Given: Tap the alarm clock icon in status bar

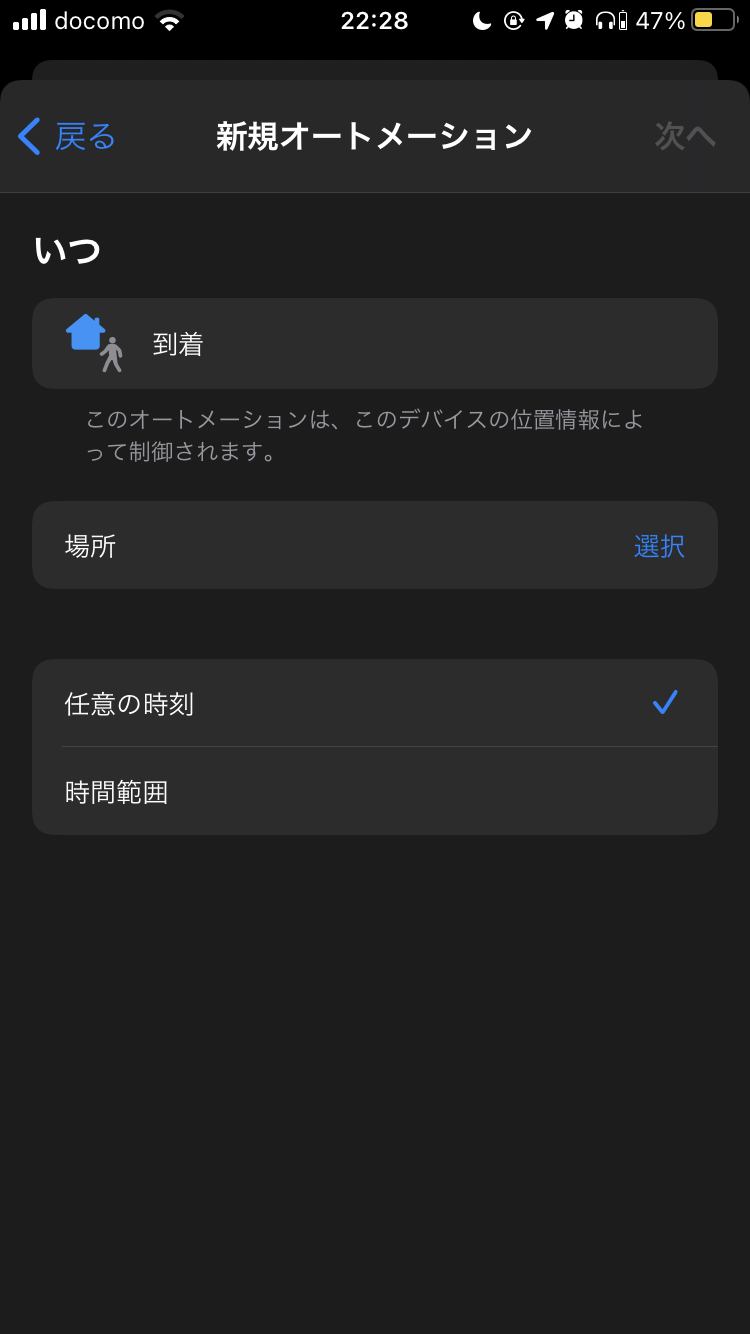Looking at the screenshot, I should click(x=572, y=18).
